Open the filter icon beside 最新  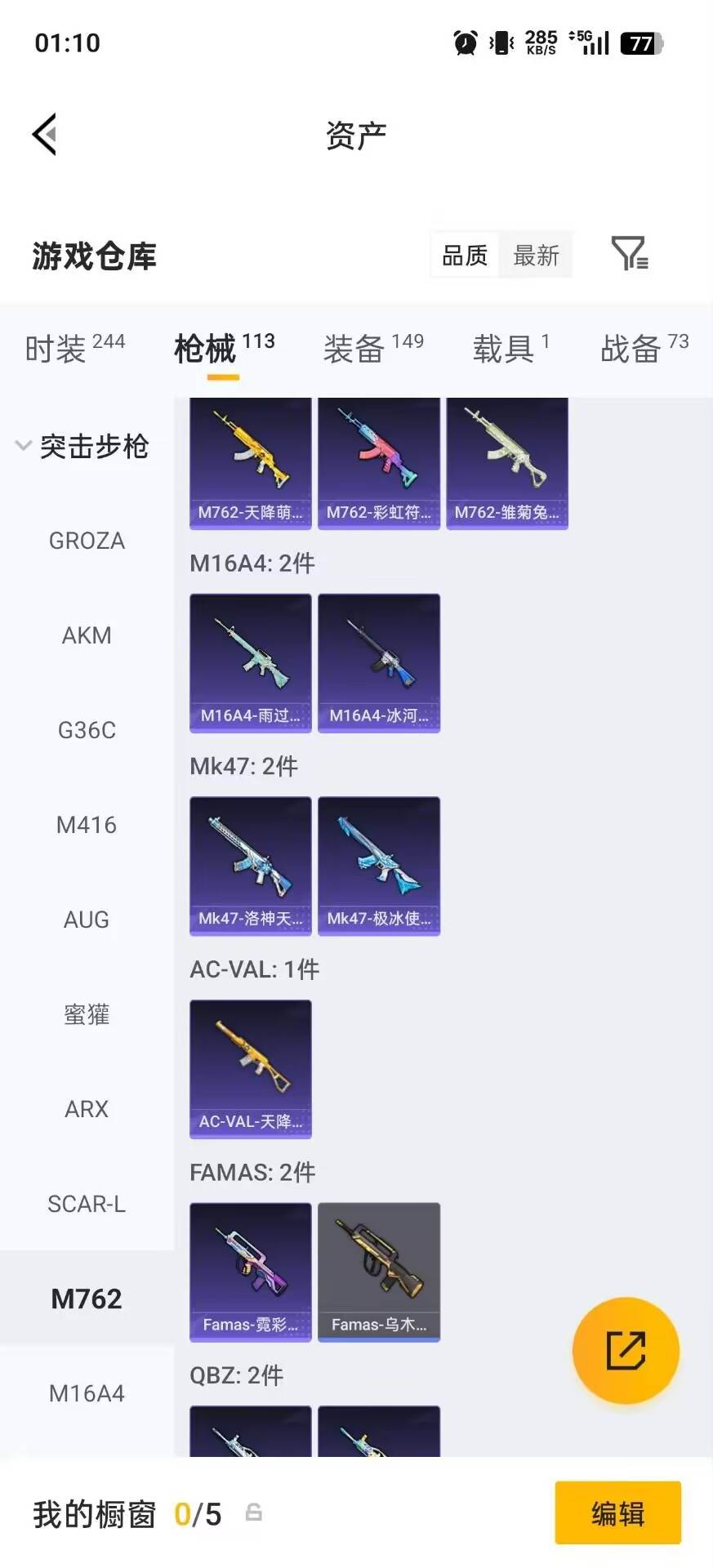[x=629, y=254]
